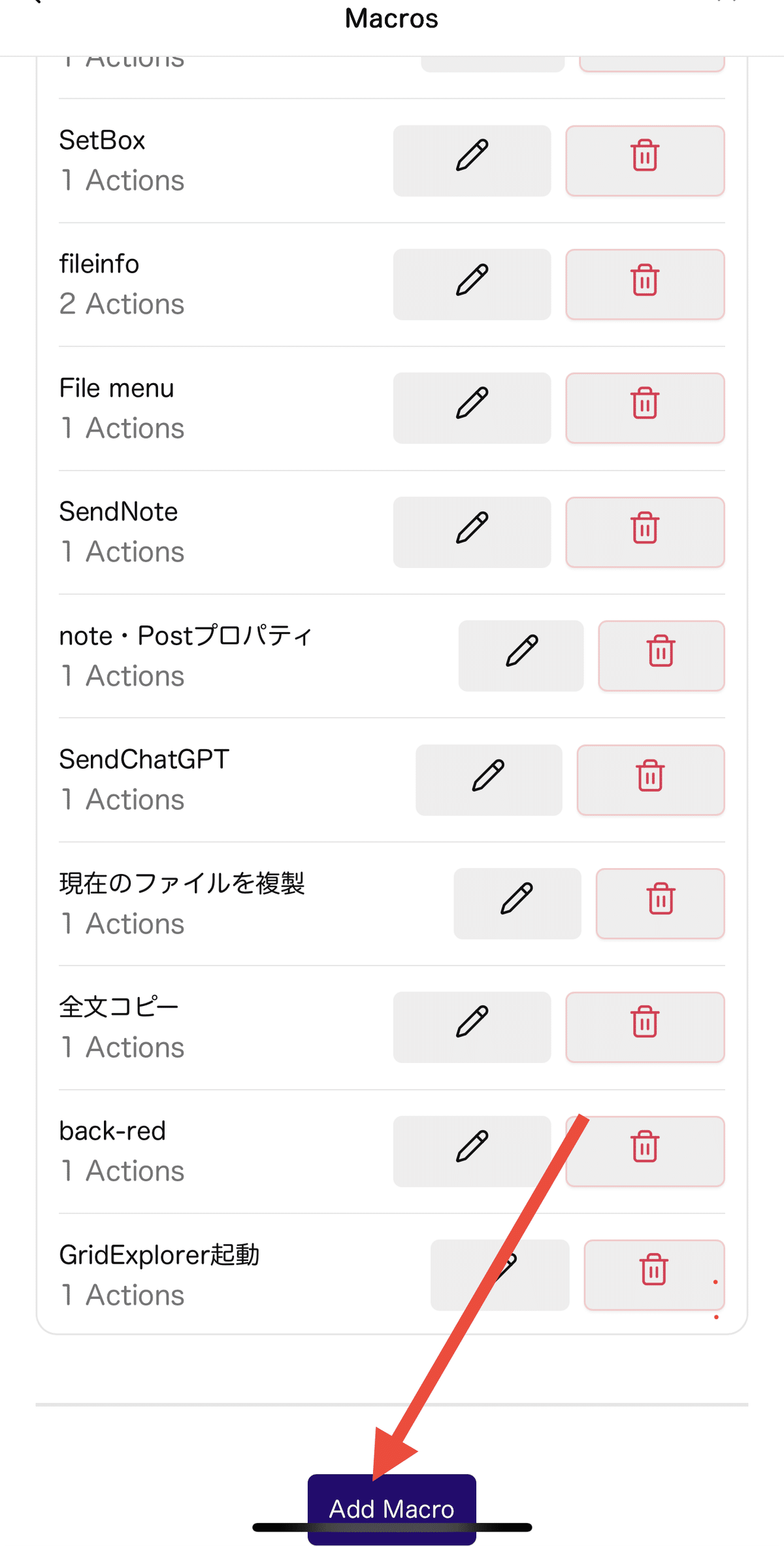Edit the SendChatGPT macro
This screenshot has width=784, height=1546.
point(489,780)
